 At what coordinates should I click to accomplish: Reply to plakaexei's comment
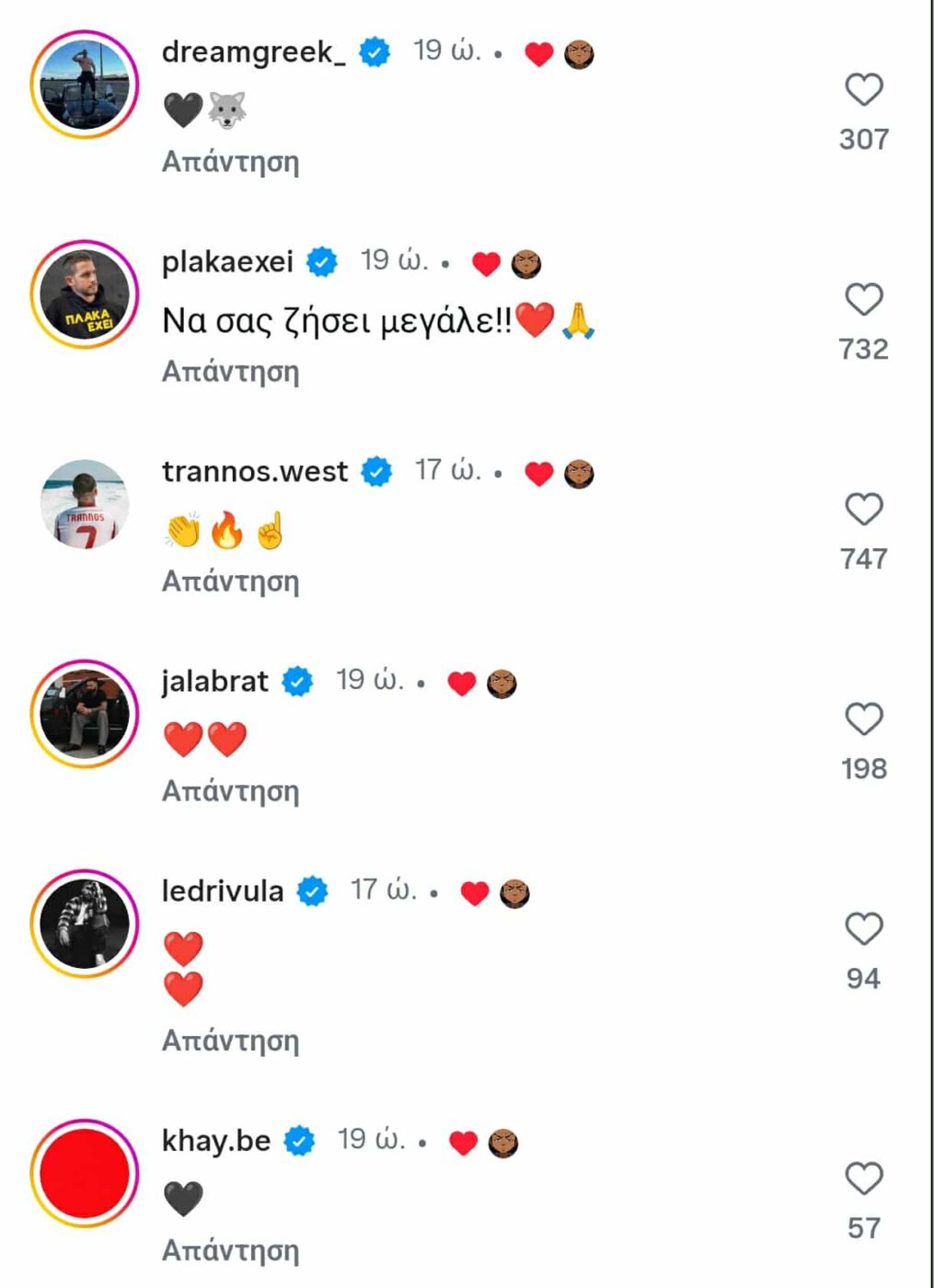tap(230, 372)
